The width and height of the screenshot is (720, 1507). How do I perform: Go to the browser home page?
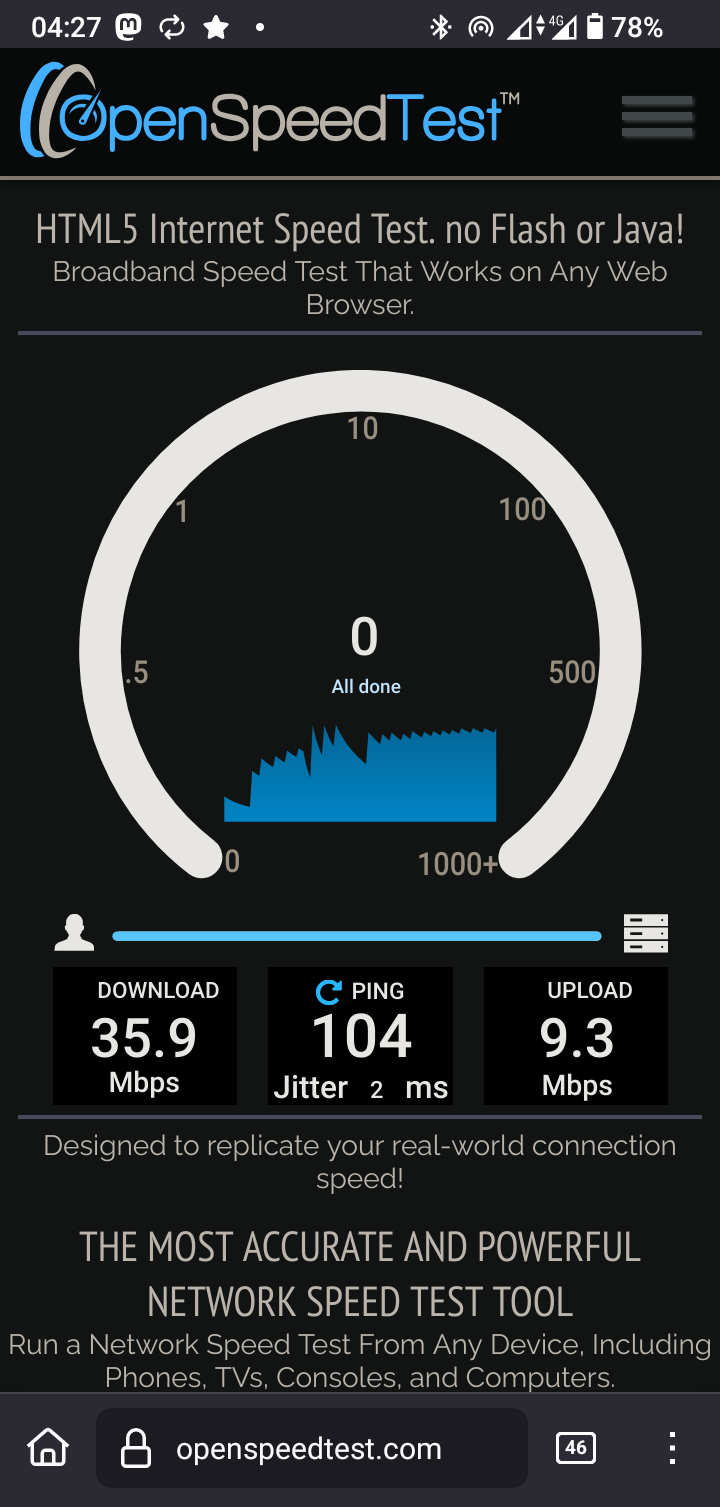click(48, 1447)
